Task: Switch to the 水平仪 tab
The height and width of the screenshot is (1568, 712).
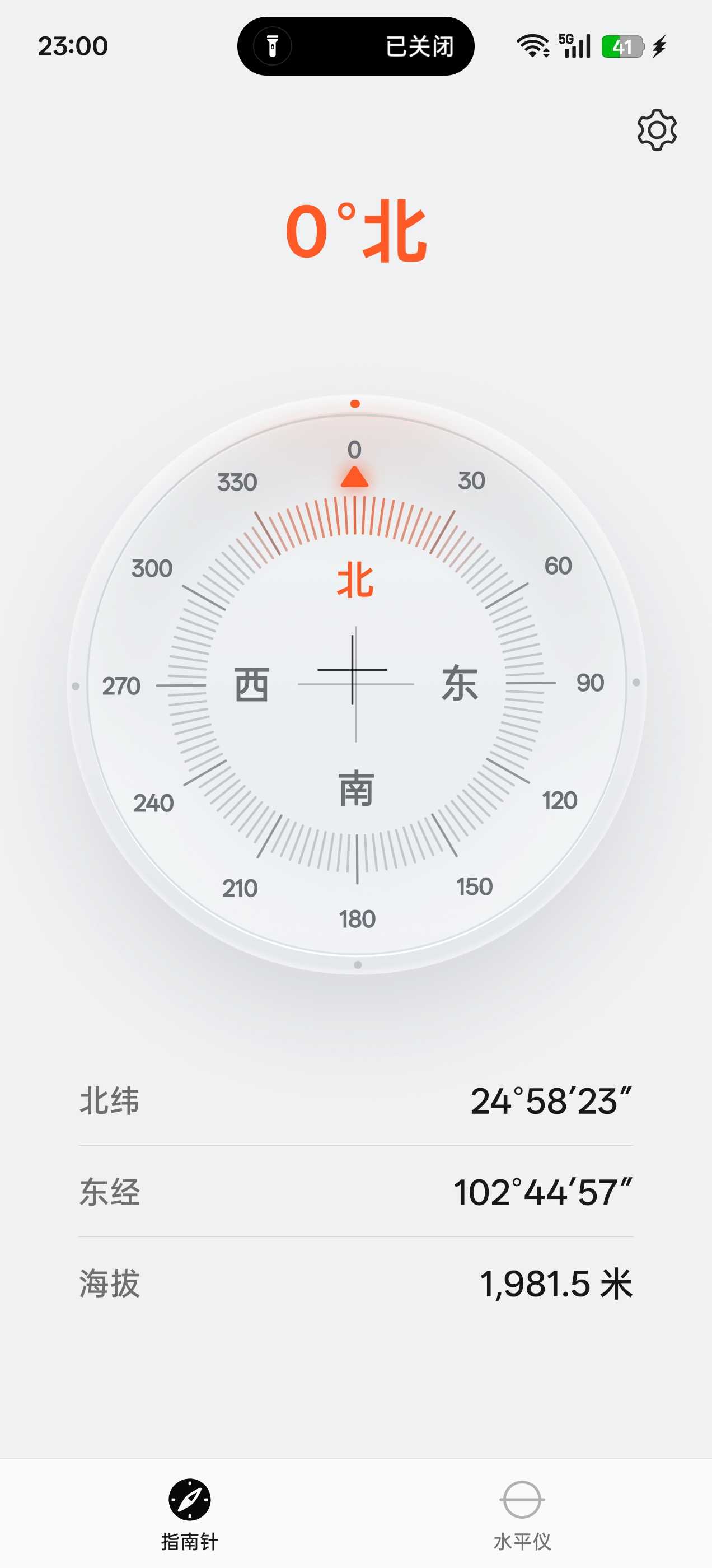Action: [x=522, y=1515]
